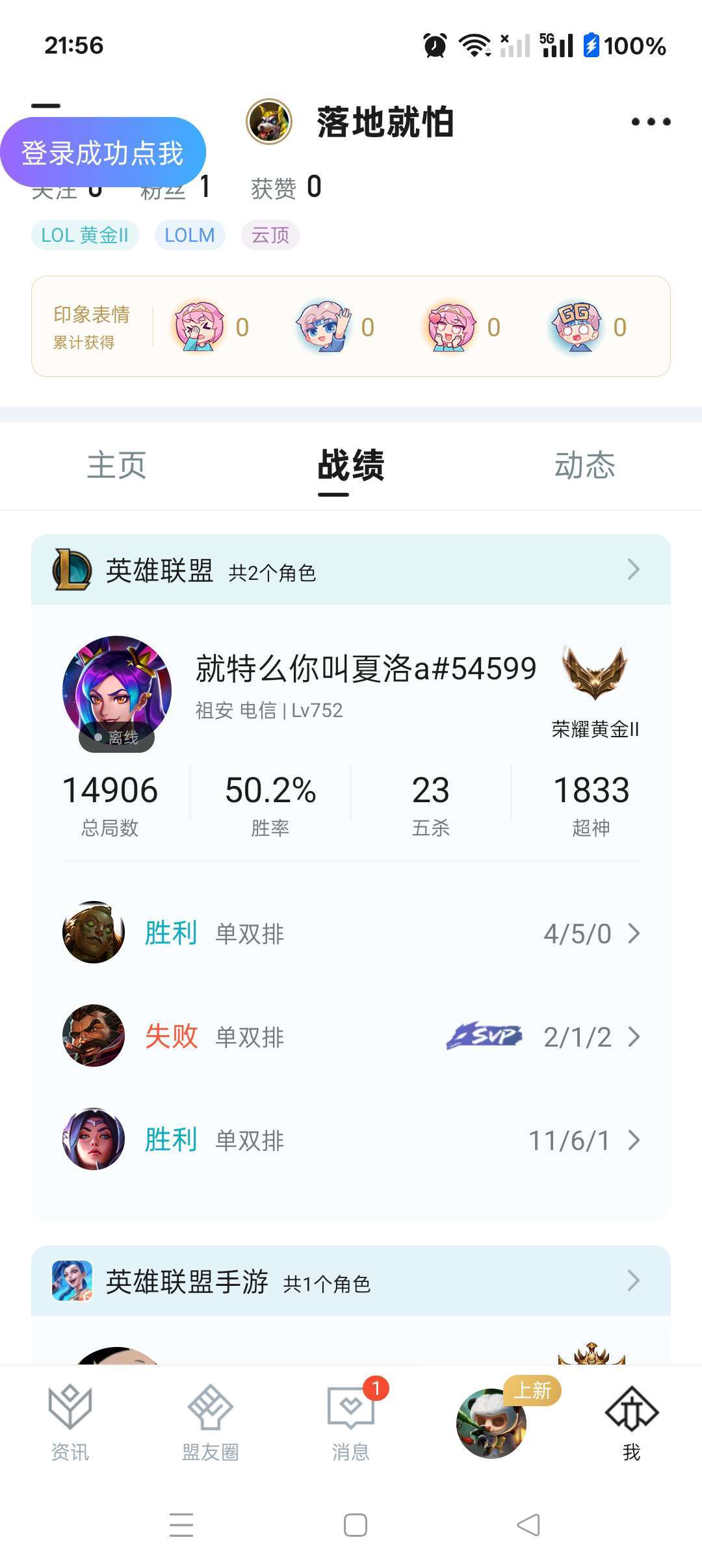Open the 胜利 match with 4/5/0 score
The height and width of the screenshot is (1568, 702).
point(351,934)
